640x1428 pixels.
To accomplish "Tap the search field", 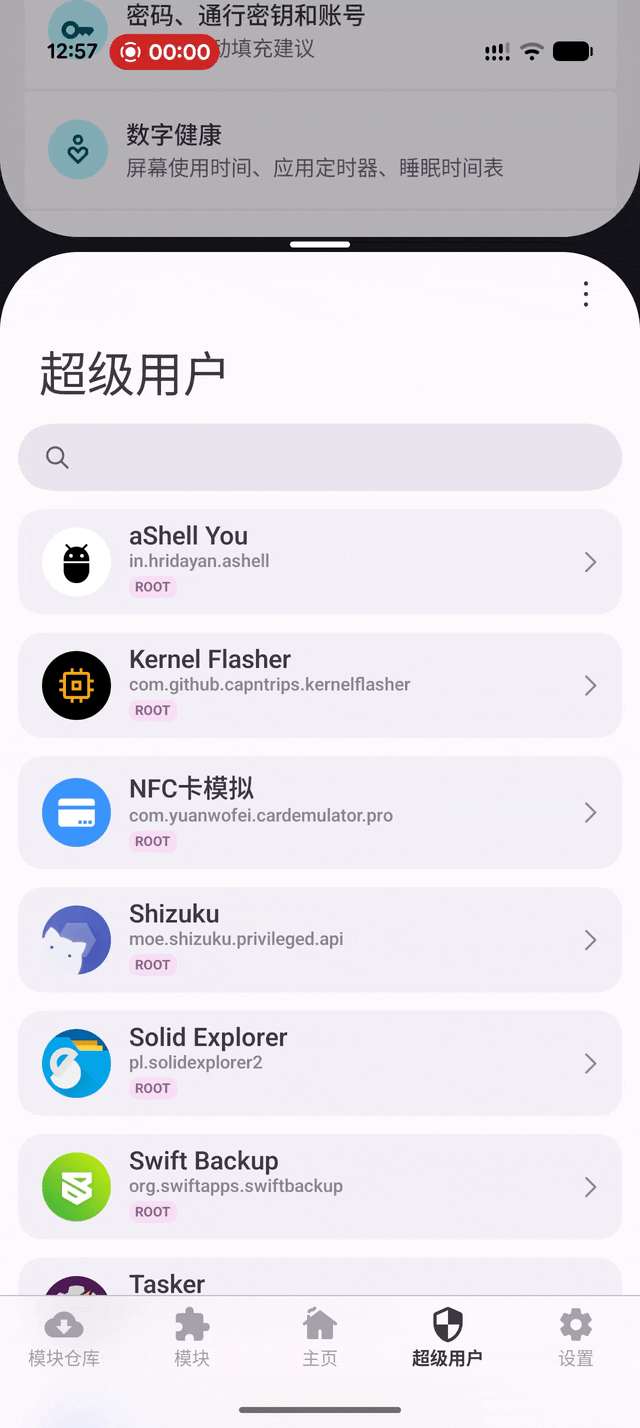I will click(x=320, y=457).
